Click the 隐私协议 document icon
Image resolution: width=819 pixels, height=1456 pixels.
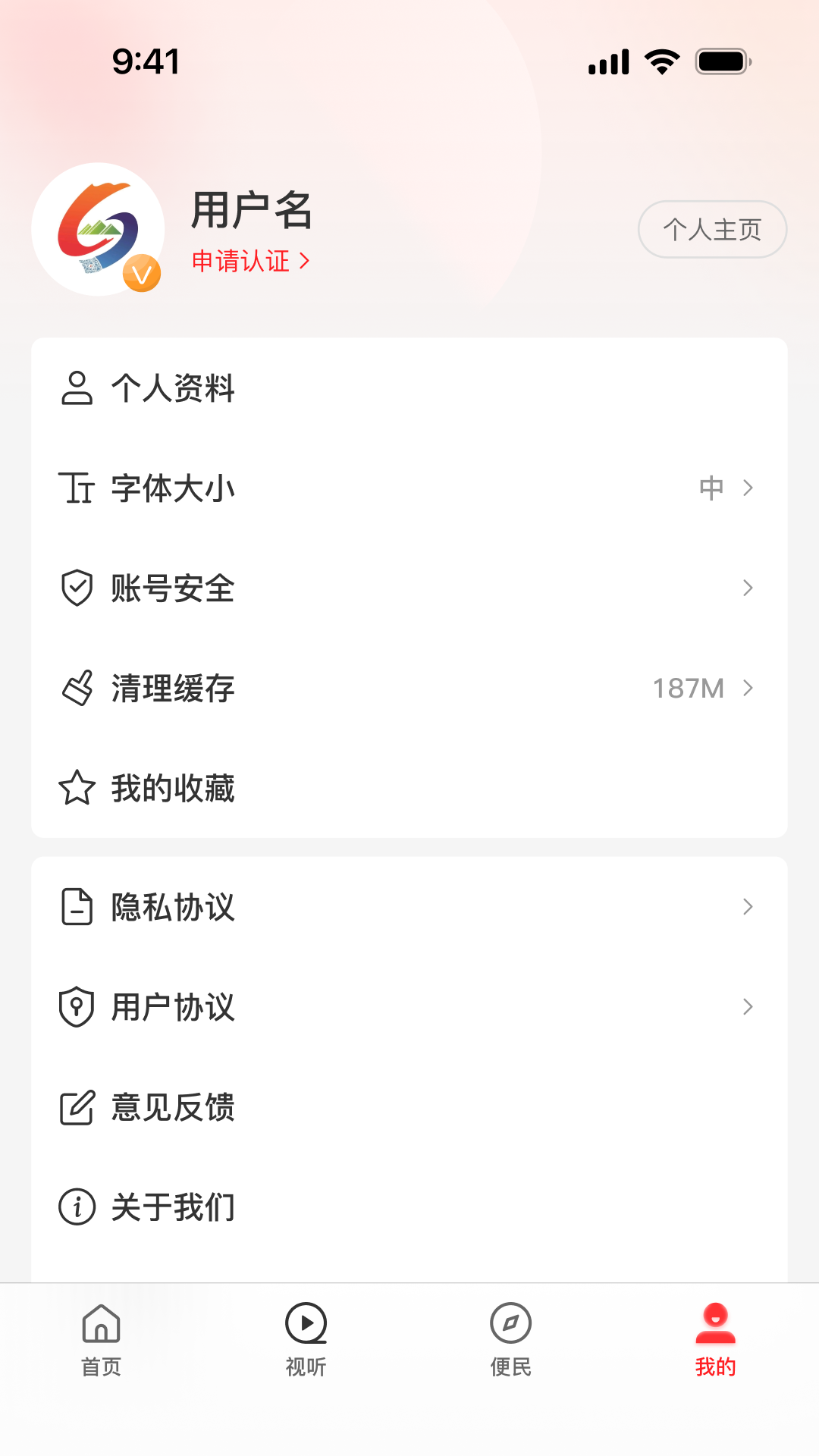coord(75,906)
